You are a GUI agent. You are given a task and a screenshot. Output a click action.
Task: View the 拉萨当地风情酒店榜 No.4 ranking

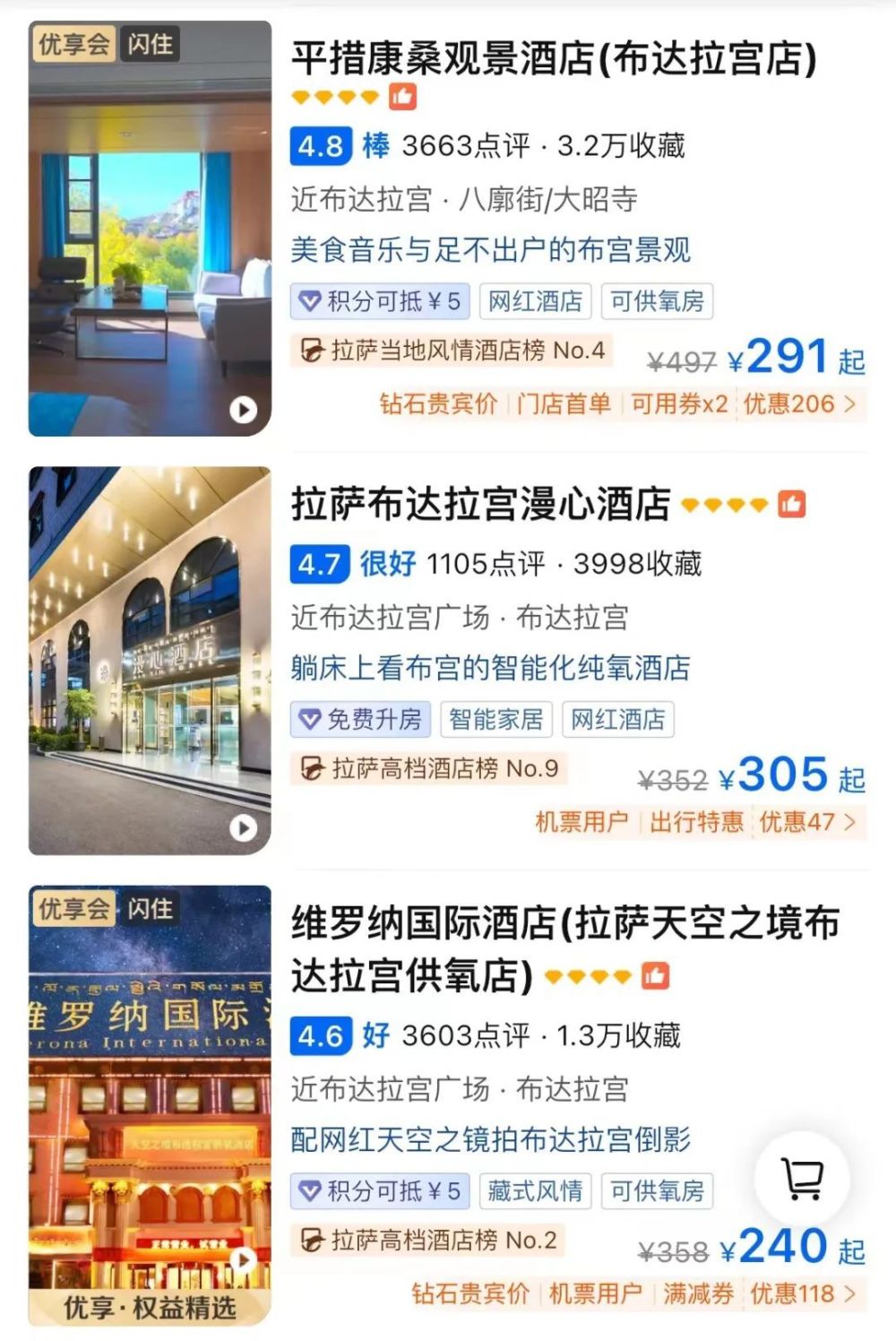452,350
